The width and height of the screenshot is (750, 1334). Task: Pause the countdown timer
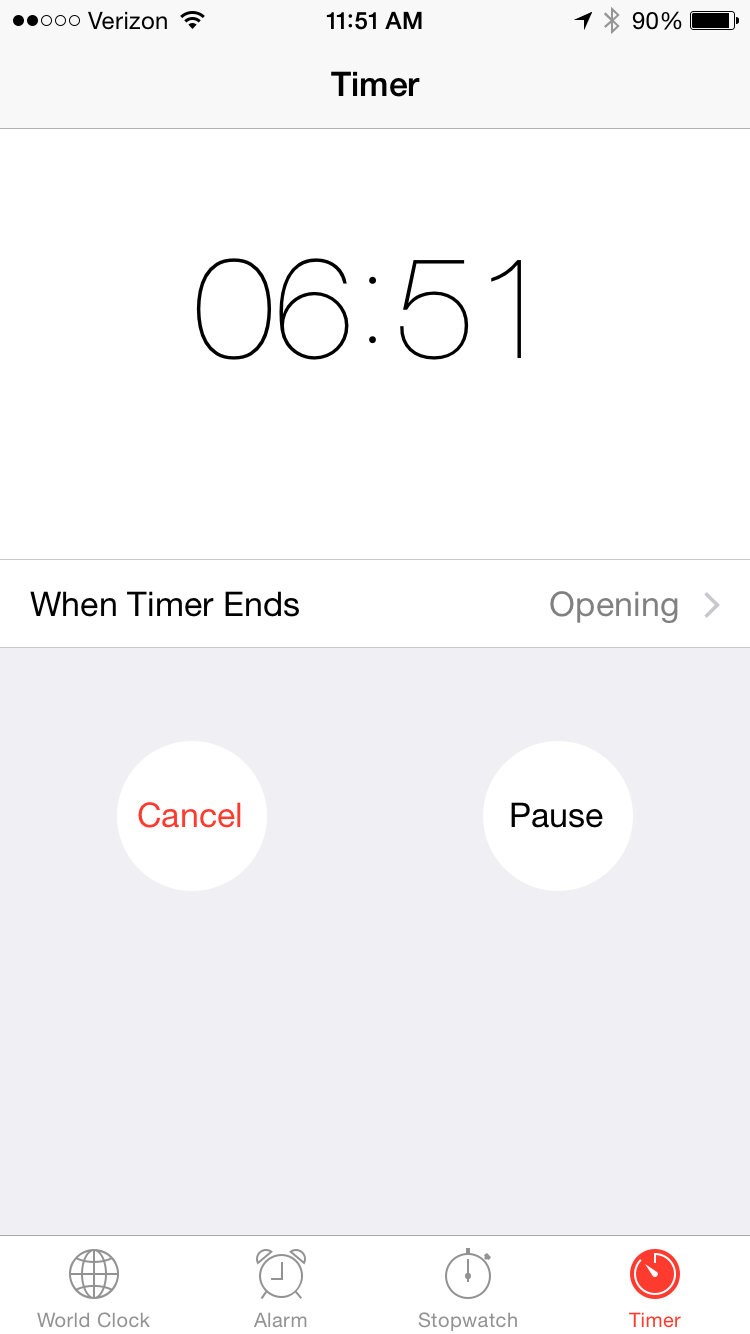click(557, 815)
